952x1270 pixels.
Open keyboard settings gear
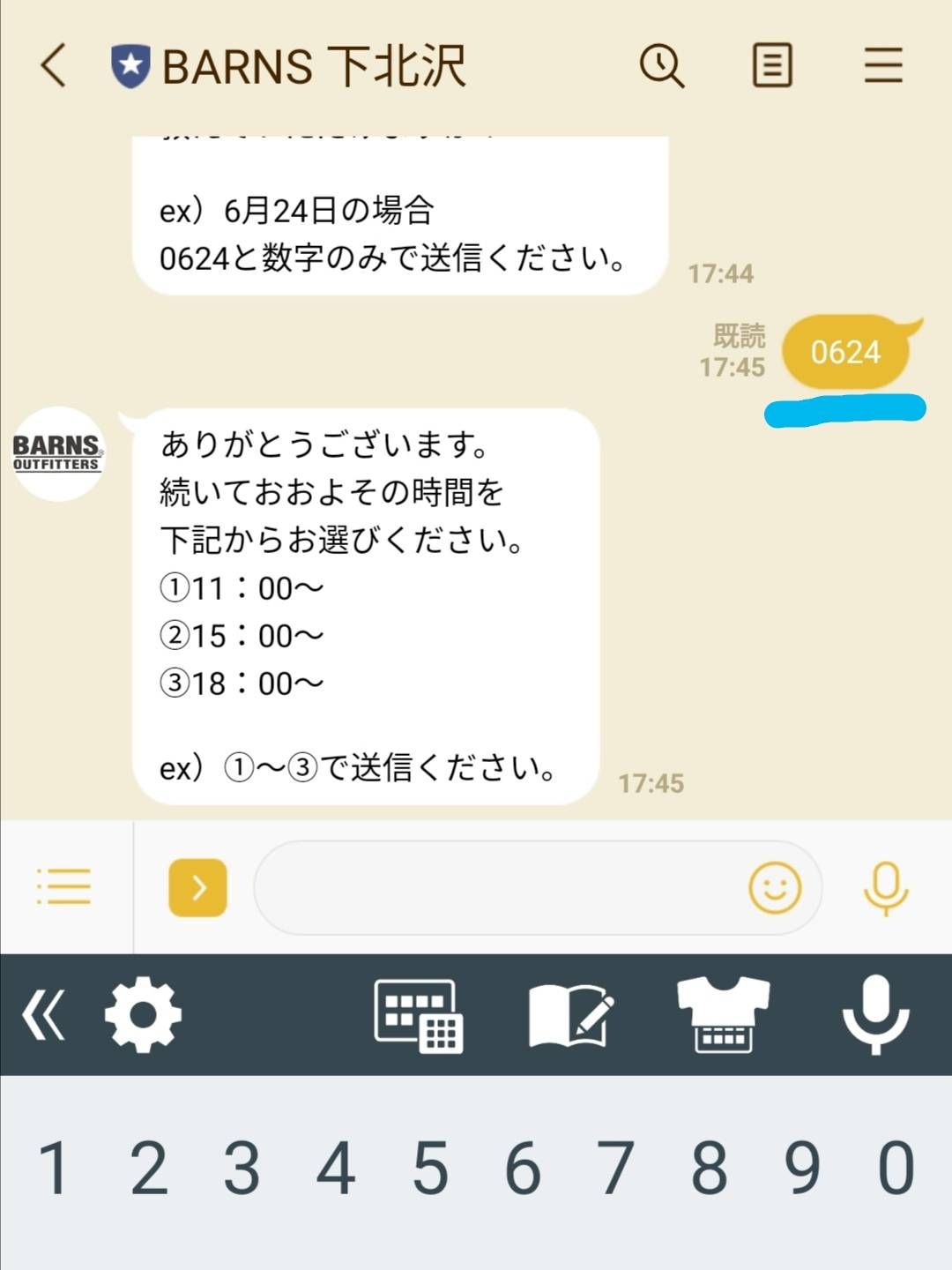(x=143, y=1015)
